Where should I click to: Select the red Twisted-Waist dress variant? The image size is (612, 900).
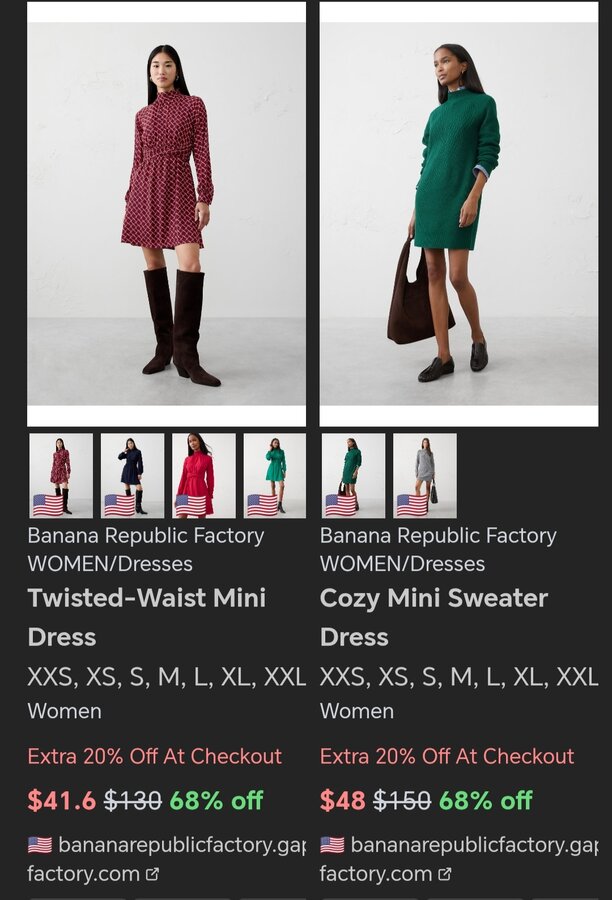coord(203,475)
